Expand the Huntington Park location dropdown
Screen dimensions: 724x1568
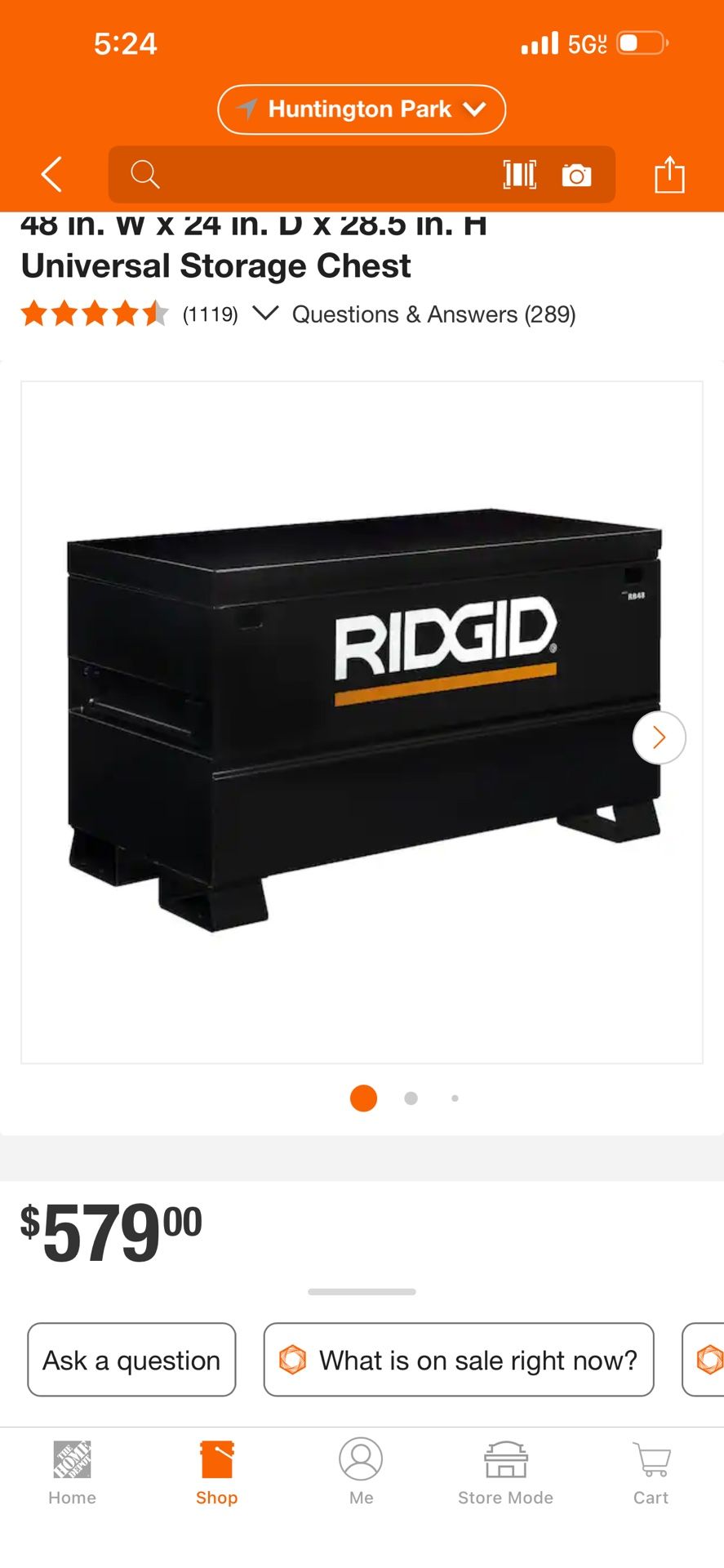(x=361, y=109)
